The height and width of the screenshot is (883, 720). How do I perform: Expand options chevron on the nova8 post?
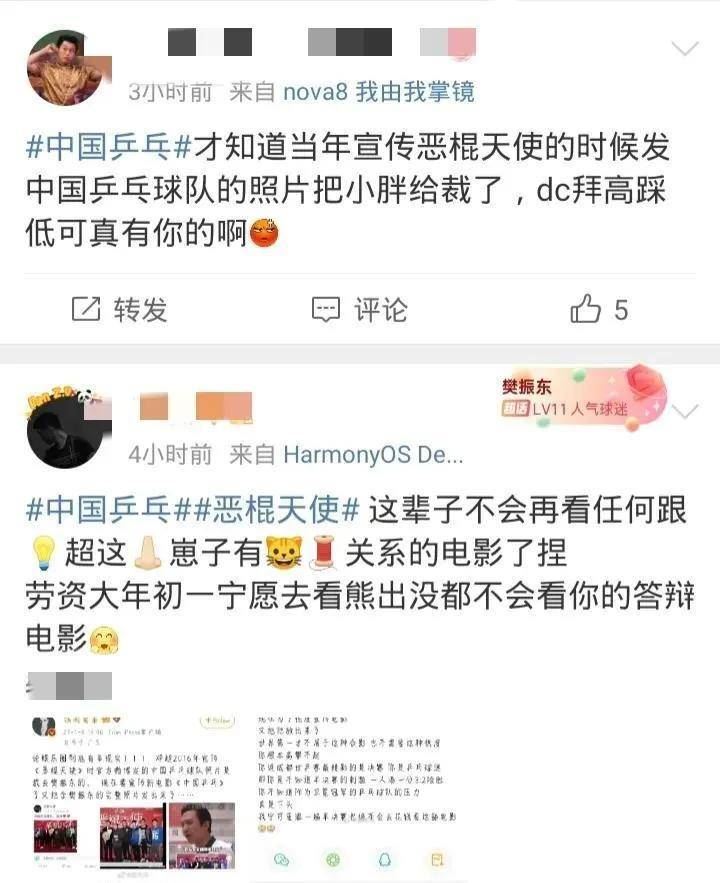tap(685, 49)
